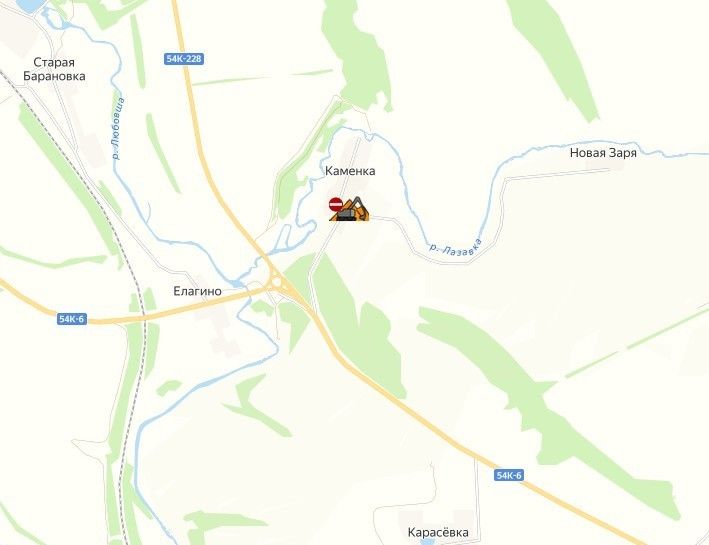Open the road closure marker near Каменка
Image resolution: width=709 pixels, height=545 pixels.
(336, 205)
